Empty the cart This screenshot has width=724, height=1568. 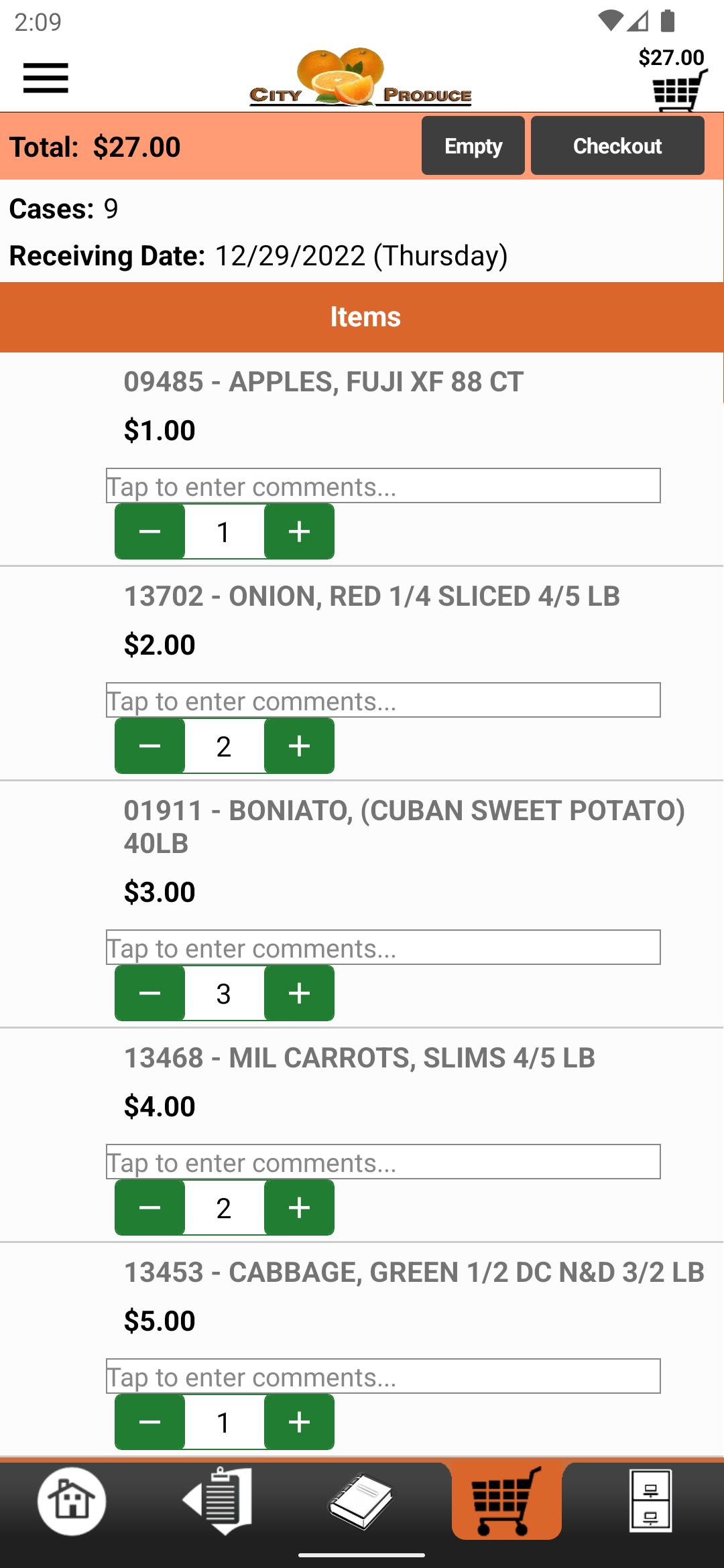[473, 145]
